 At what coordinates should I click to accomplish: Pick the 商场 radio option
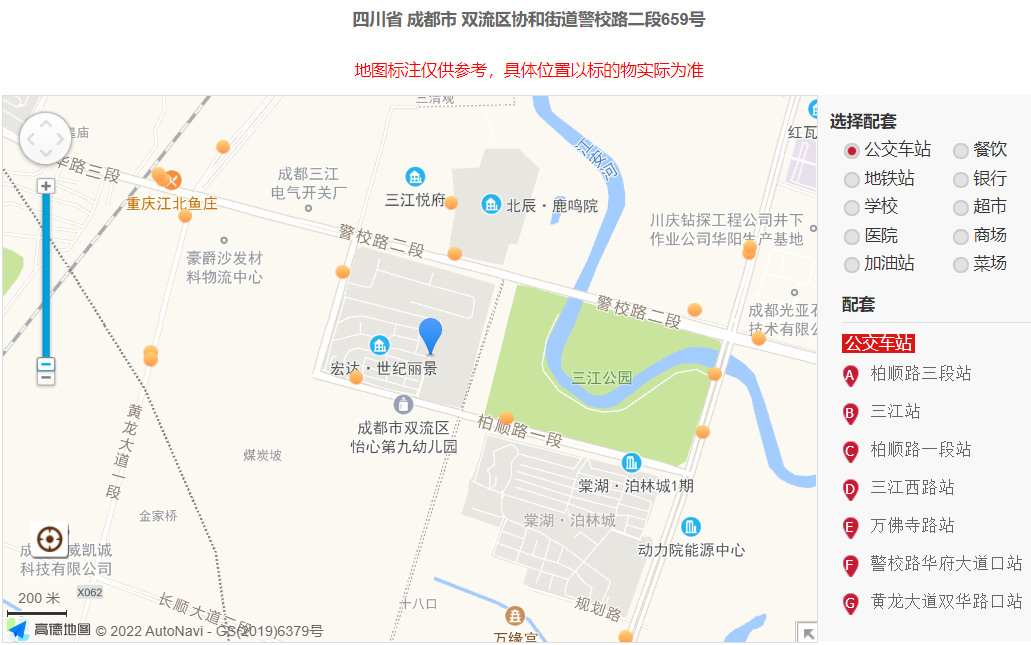point(961,237)
